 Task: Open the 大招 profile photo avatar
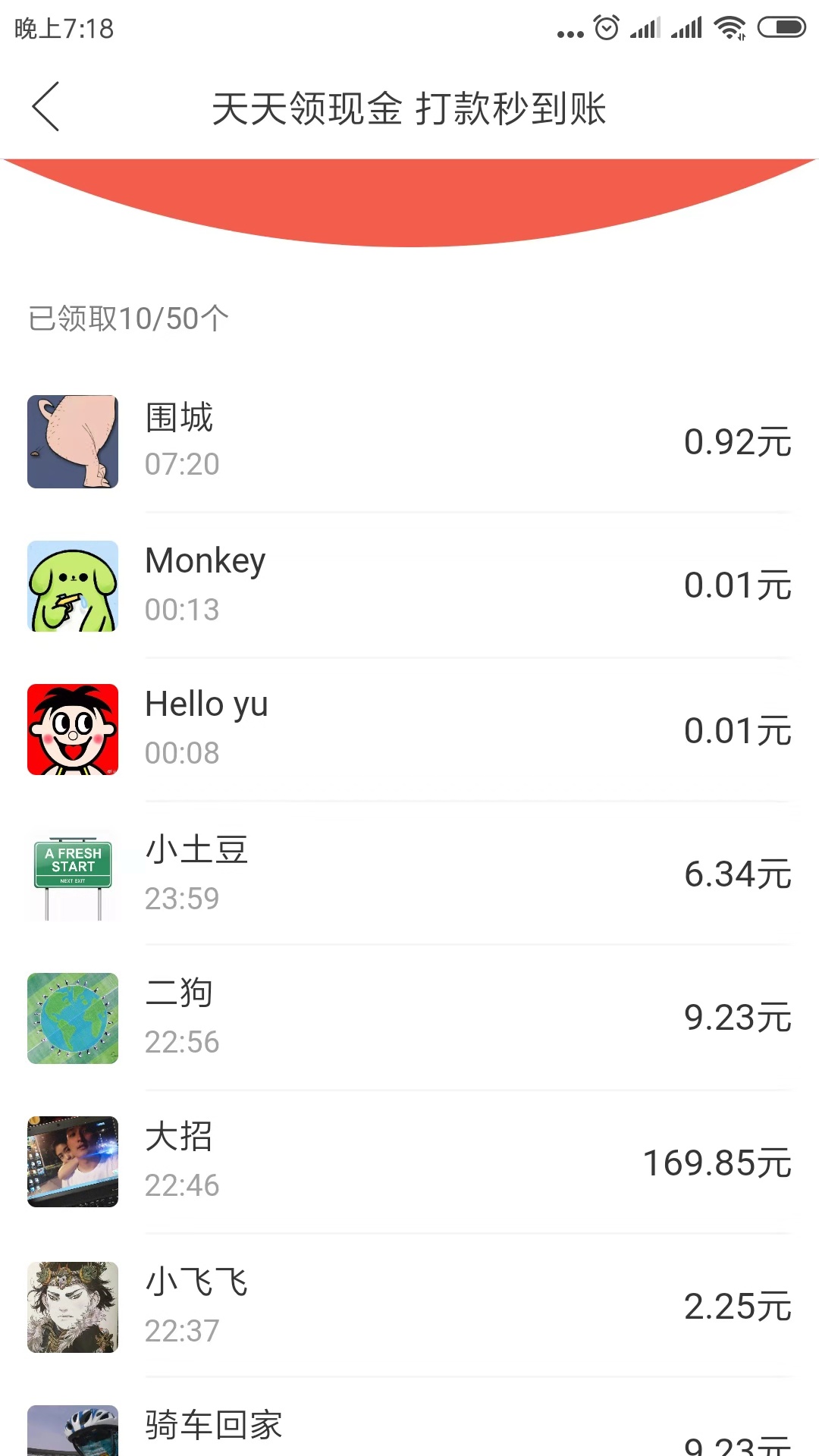pyautogui.click(x=72, y=1162)
